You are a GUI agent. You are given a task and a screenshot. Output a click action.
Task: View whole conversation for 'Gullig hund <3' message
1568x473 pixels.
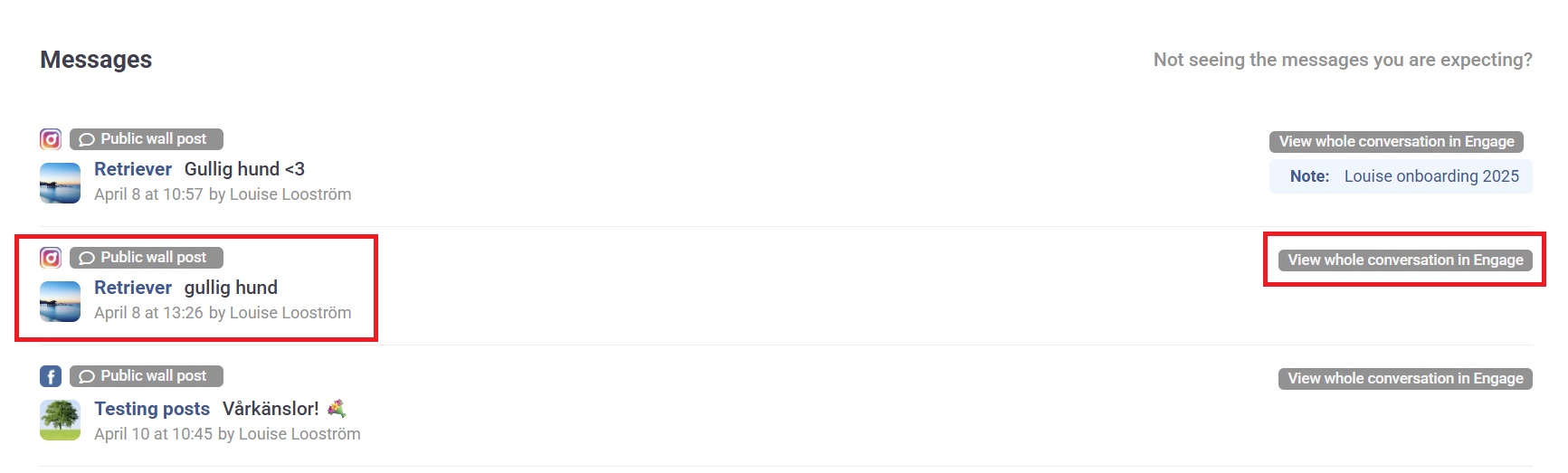[x=1396, y=141]
